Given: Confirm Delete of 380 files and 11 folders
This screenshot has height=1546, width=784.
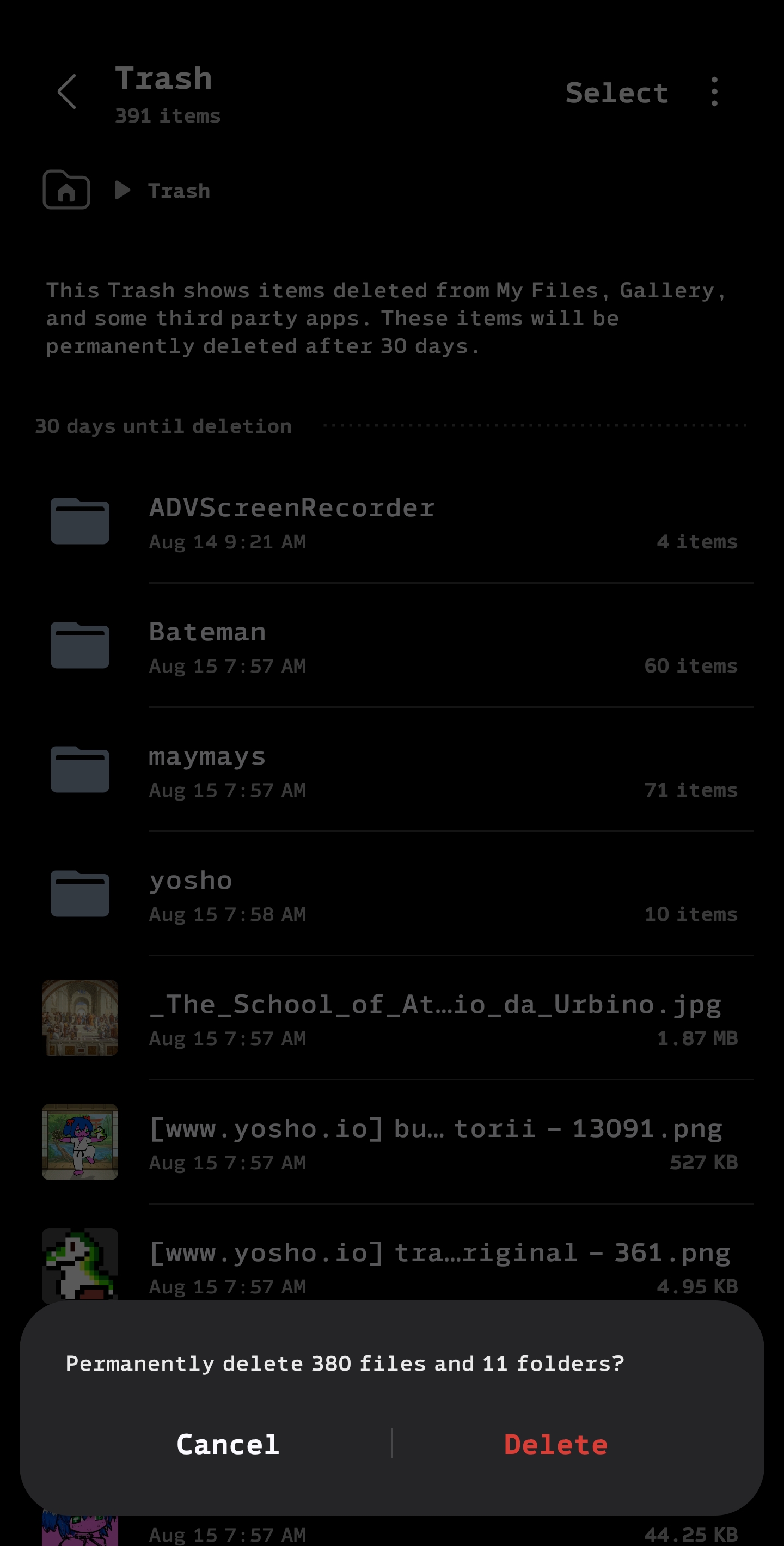Looking at the screenshot, I should point(555,1444).
